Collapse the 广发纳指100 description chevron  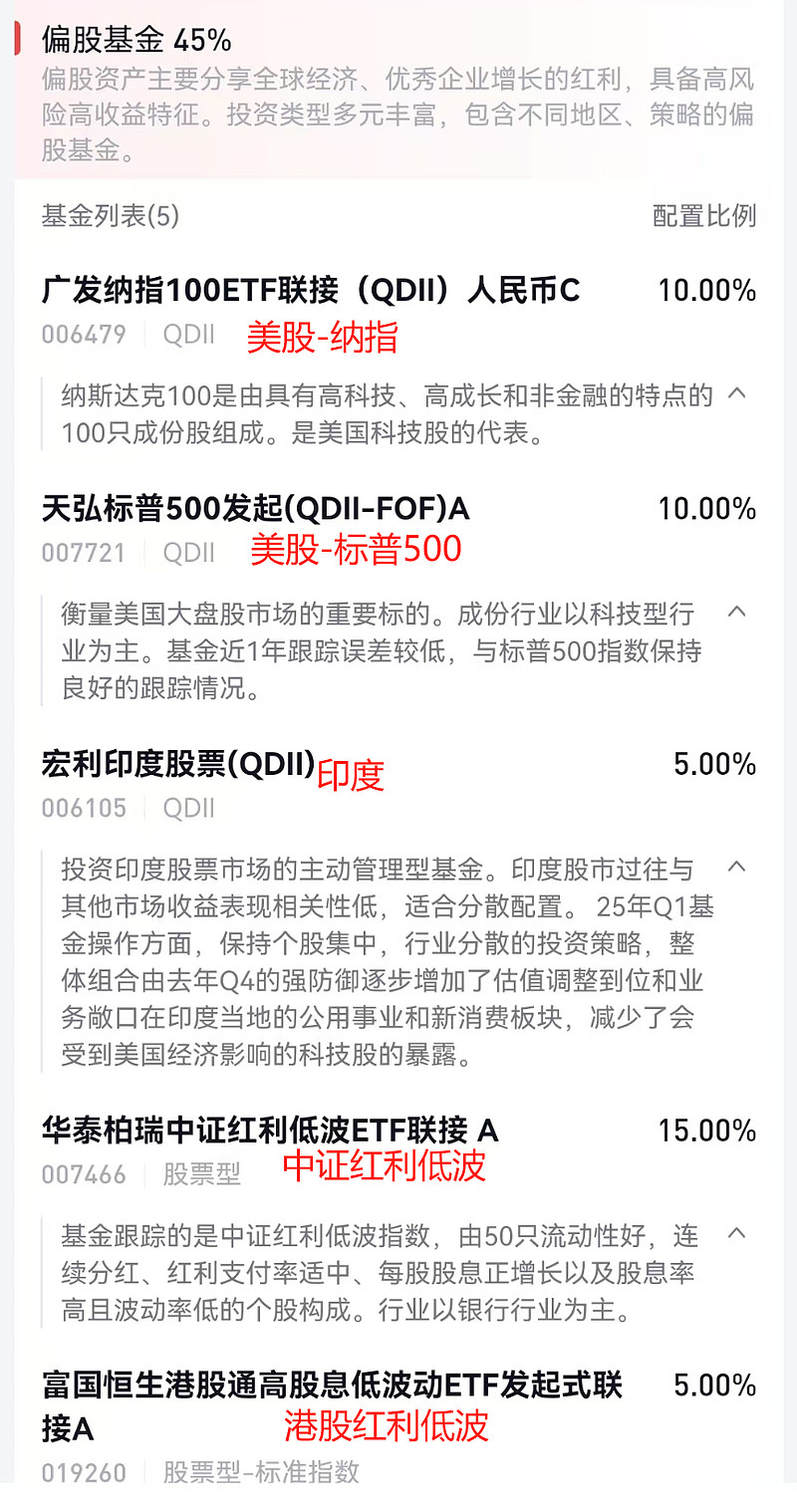[x=737, y=393]
